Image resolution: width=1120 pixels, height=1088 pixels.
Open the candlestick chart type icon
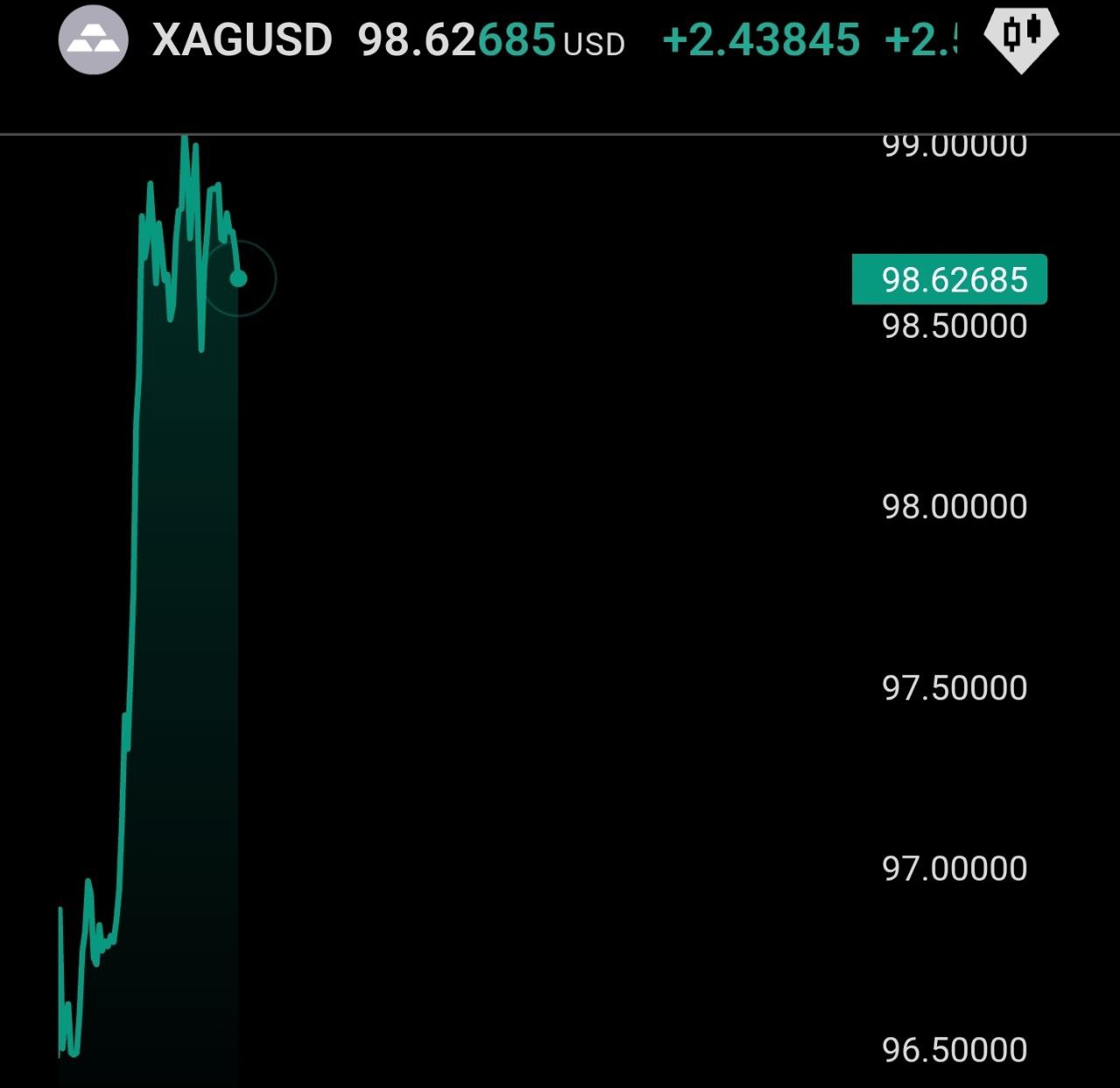coord(1021,36)
